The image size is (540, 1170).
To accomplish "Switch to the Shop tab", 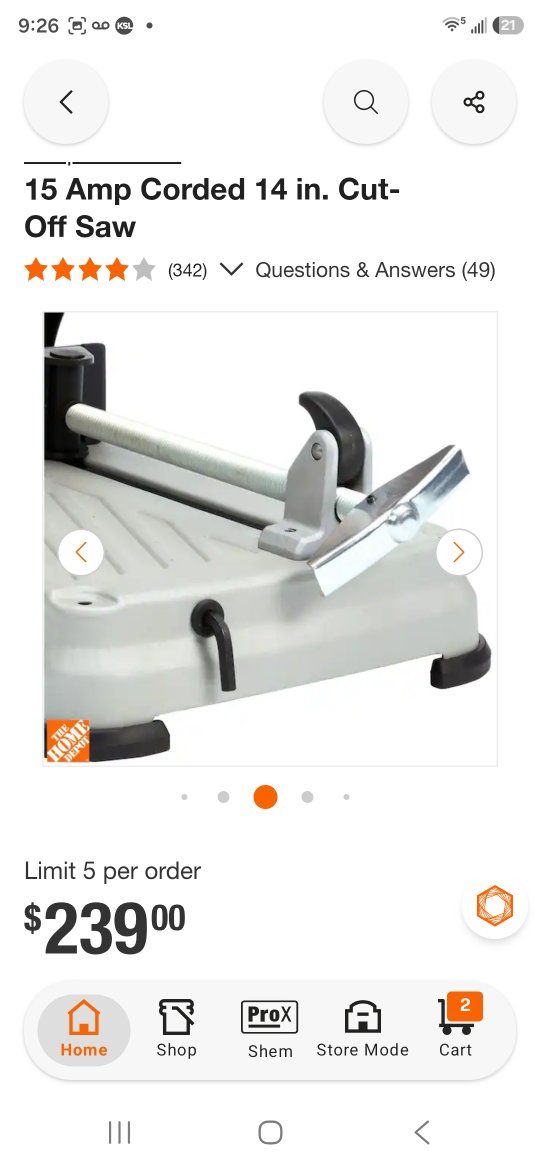I will pos(176,1030).
